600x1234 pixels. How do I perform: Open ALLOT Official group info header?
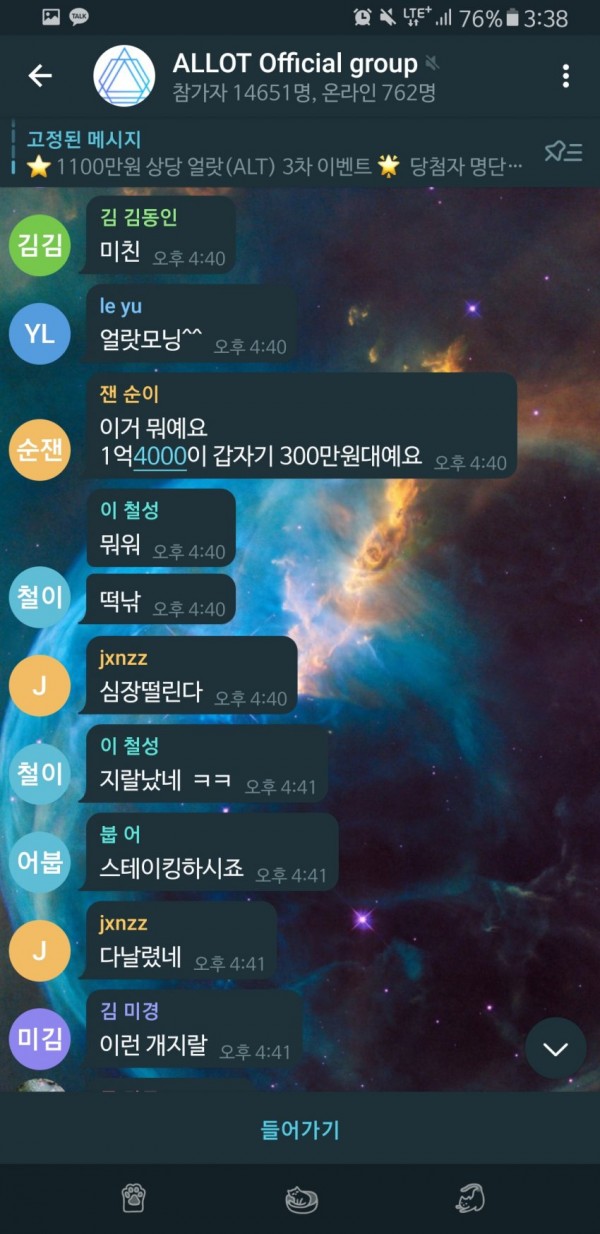tap(295, 76)
